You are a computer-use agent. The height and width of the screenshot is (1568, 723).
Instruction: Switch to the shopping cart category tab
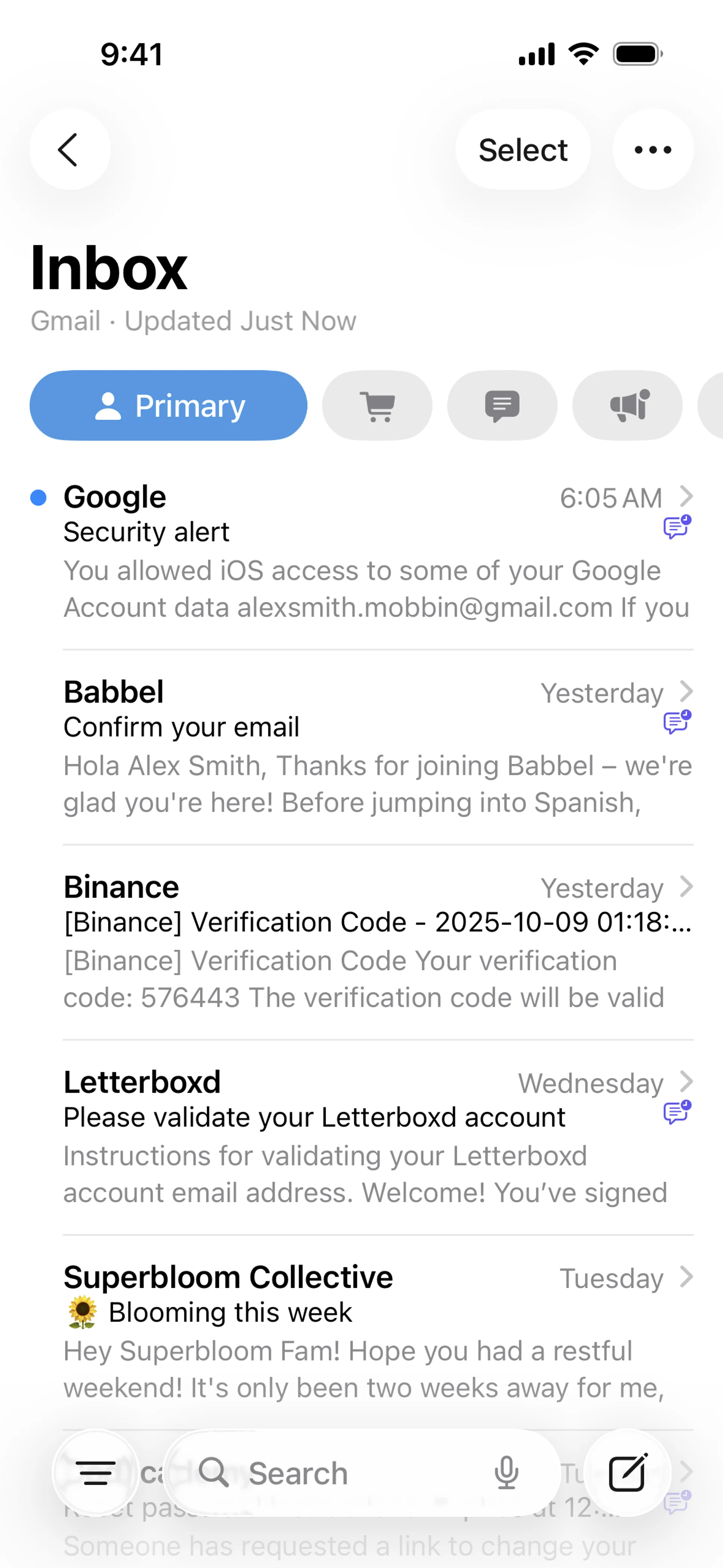(377, 405)
